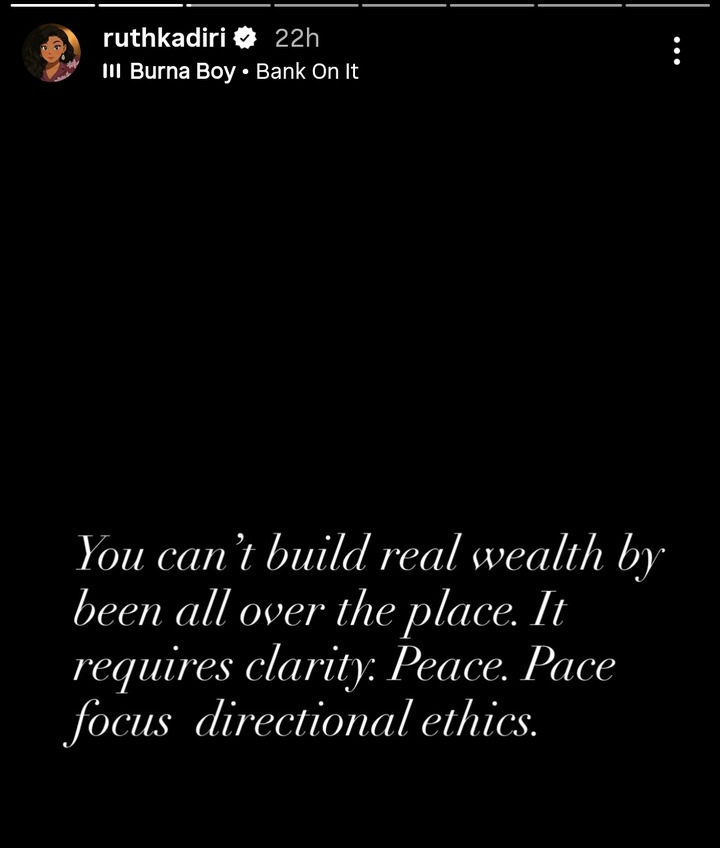The width and height of the screenshot is (720, 848).
Task: Visit the ruthkadiri username link
Action: (164, 38)
